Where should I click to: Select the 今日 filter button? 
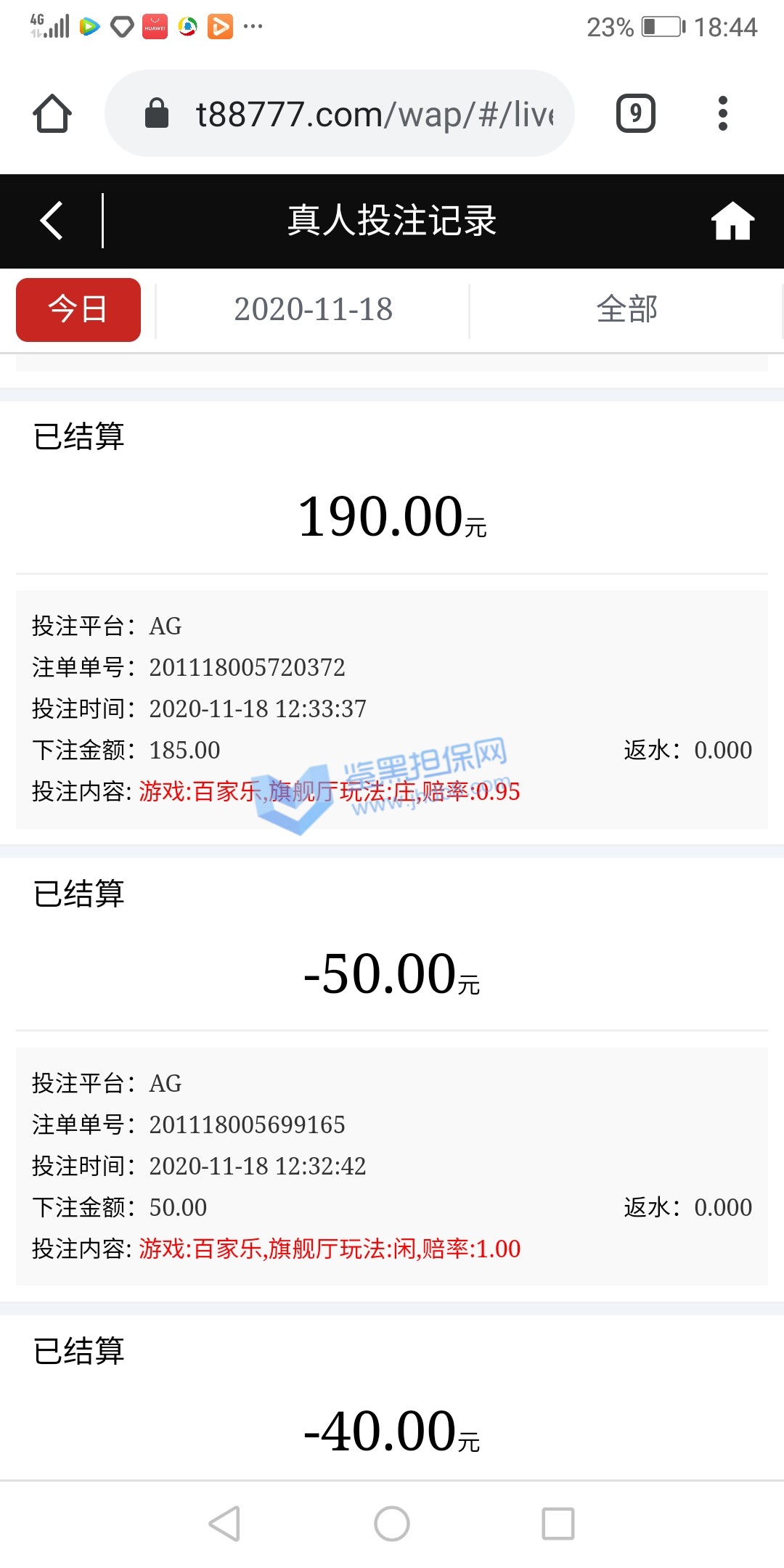[x=78, y=310]
